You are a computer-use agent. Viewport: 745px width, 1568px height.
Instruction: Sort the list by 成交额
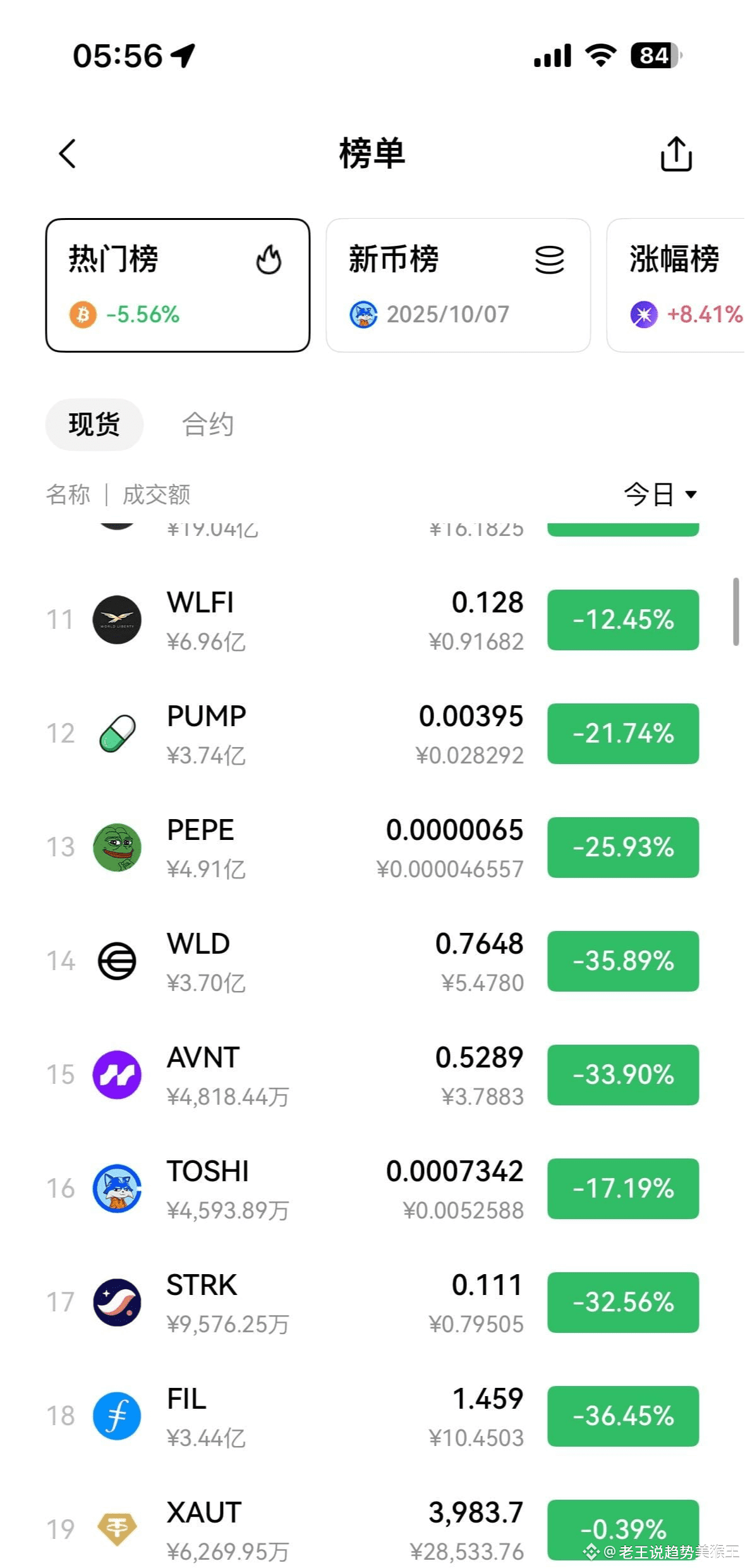click(x=156, y=494)
